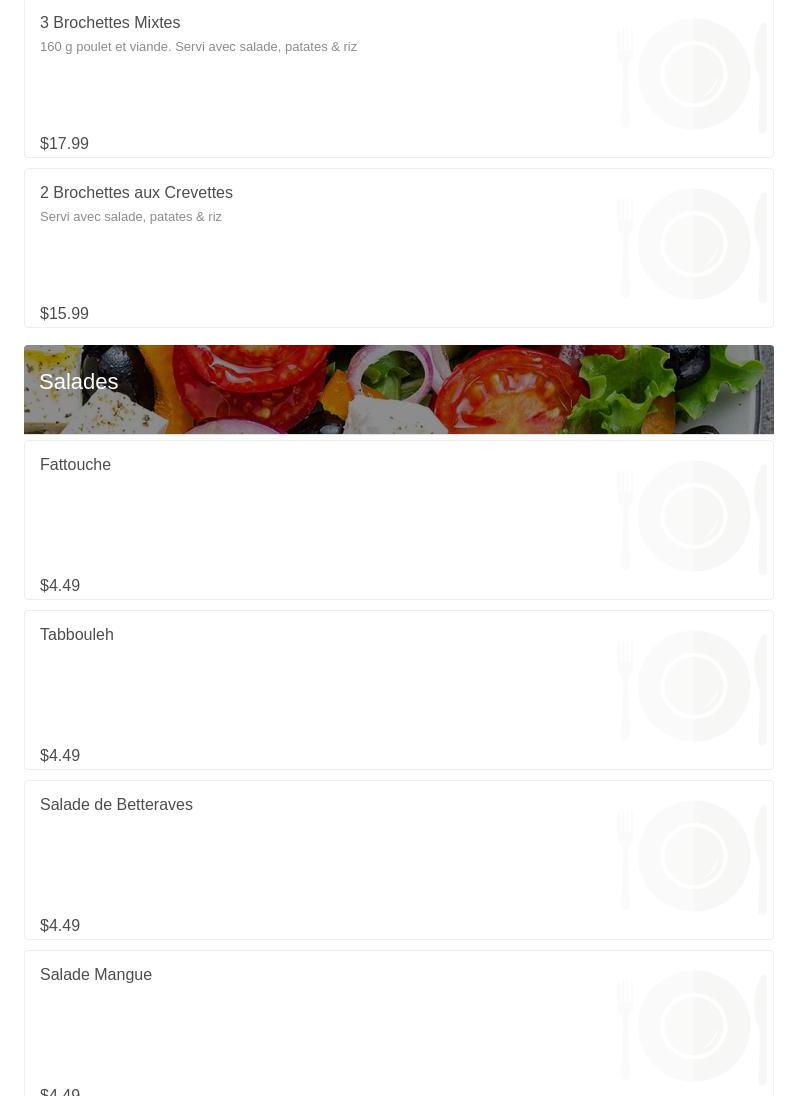Choose the Fattouche salad
Image resolution: width=785 pixels, height=1096 pixels.
[76, 465]
